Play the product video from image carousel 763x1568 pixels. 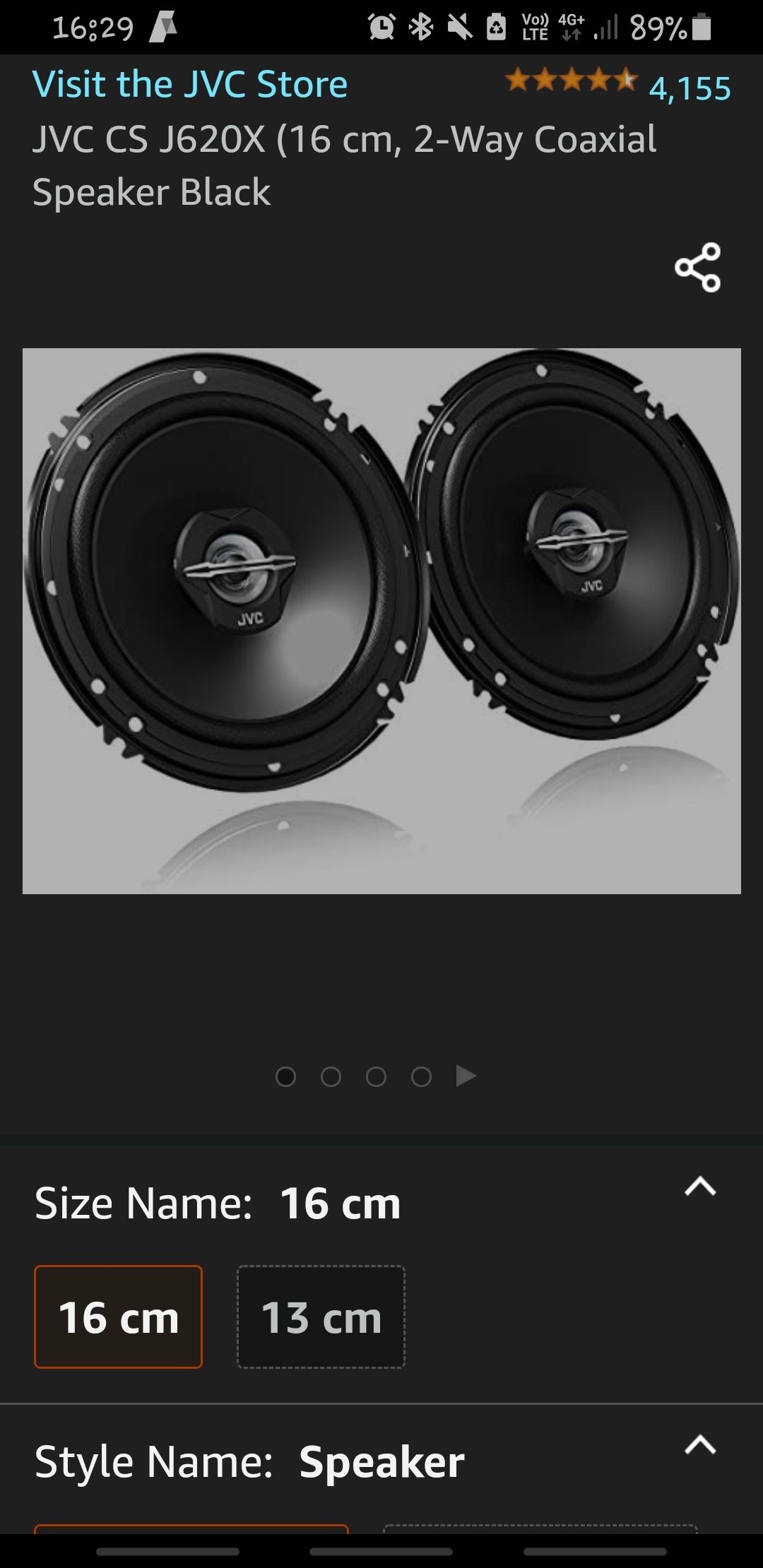(x=466, y=1076)
